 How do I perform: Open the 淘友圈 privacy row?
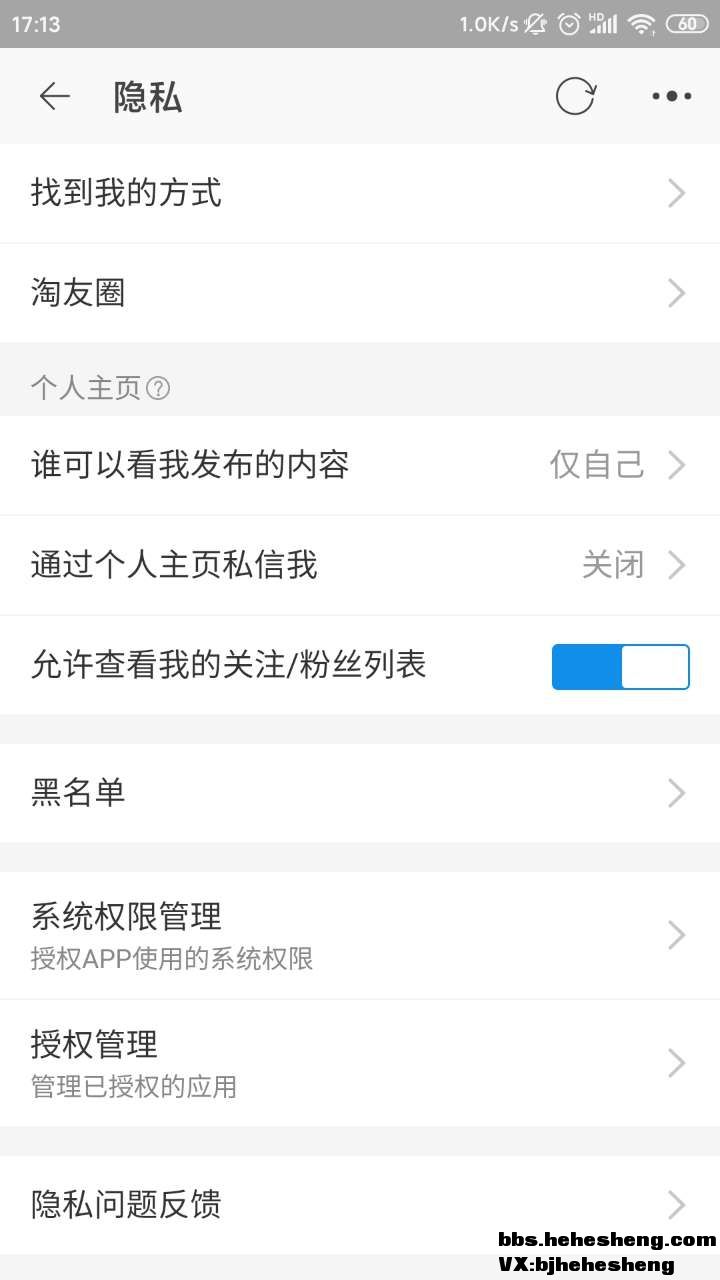pos(360,293)
